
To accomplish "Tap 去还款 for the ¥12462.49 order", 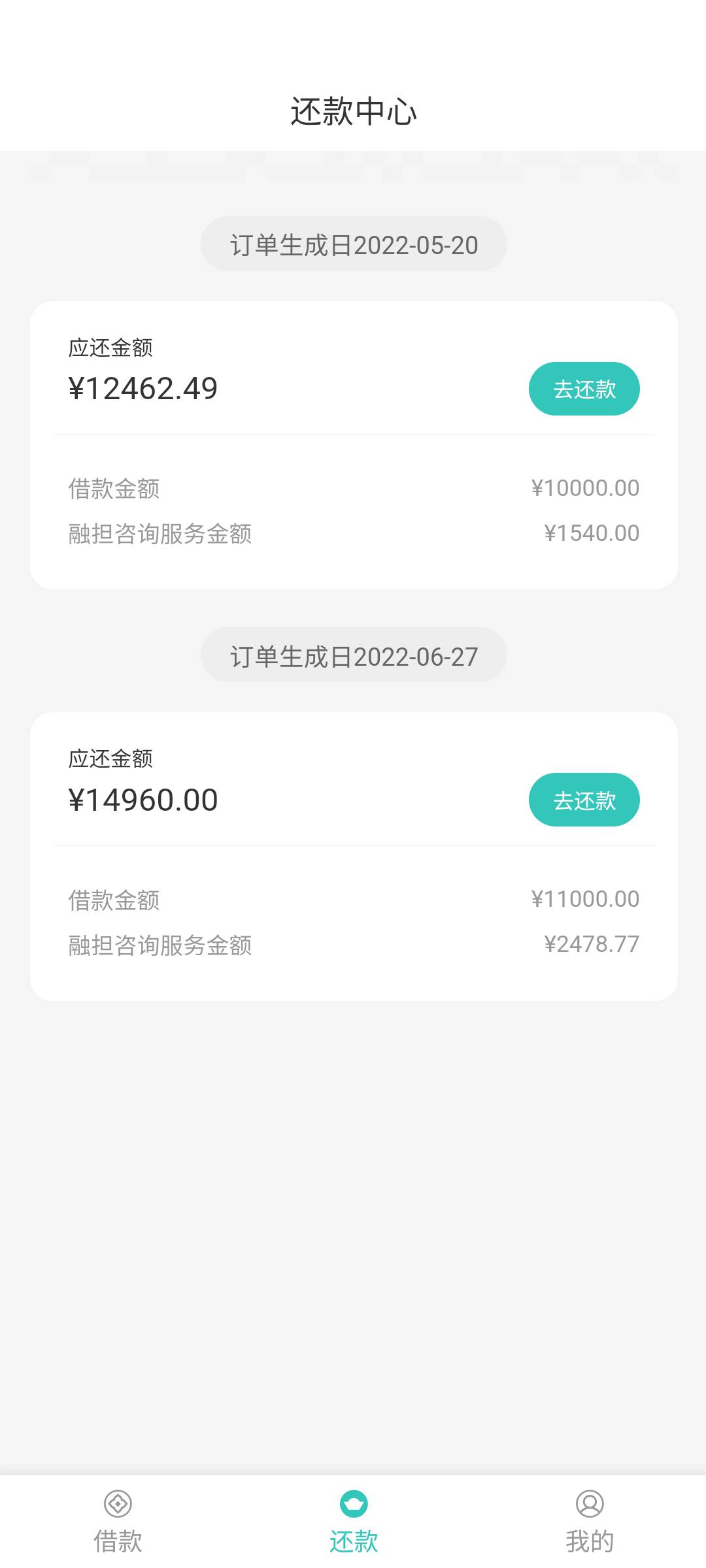I will tap(584, 389).
